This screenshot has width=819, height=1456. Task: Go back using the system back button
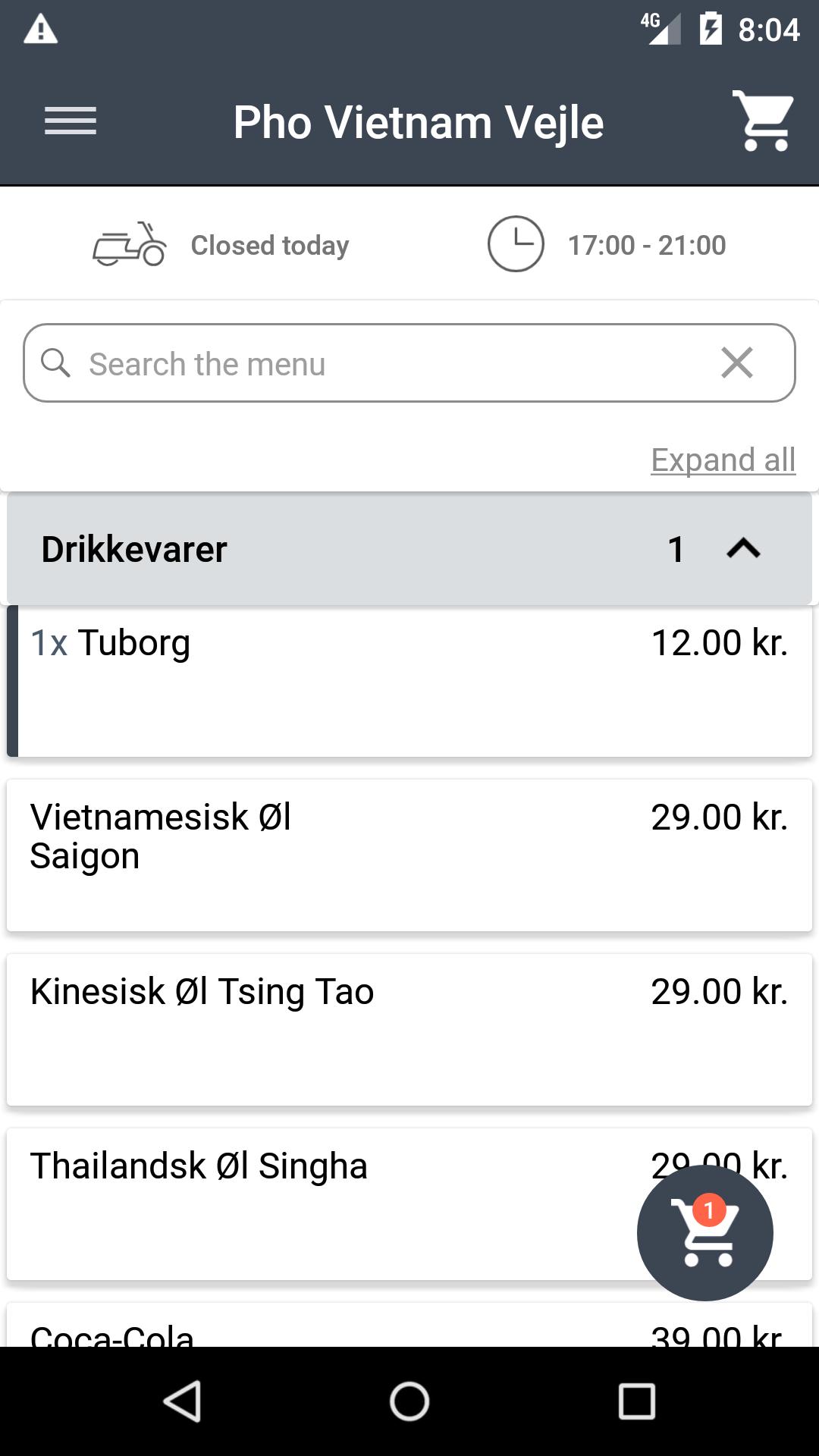pos(182,1401)
